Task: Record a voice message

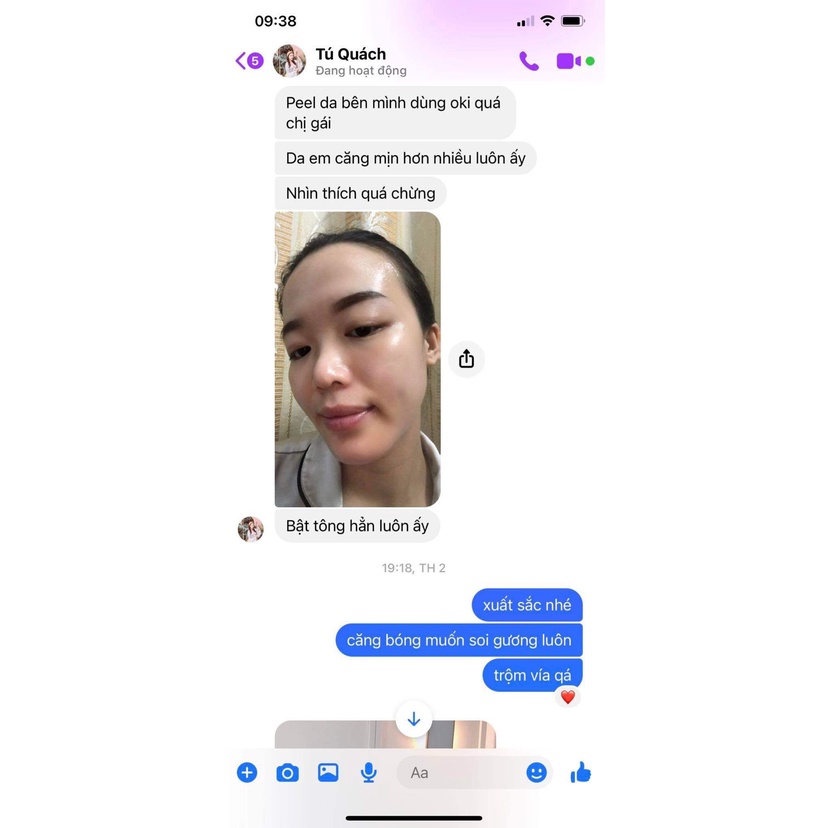Action: click(x=369, y=772)
